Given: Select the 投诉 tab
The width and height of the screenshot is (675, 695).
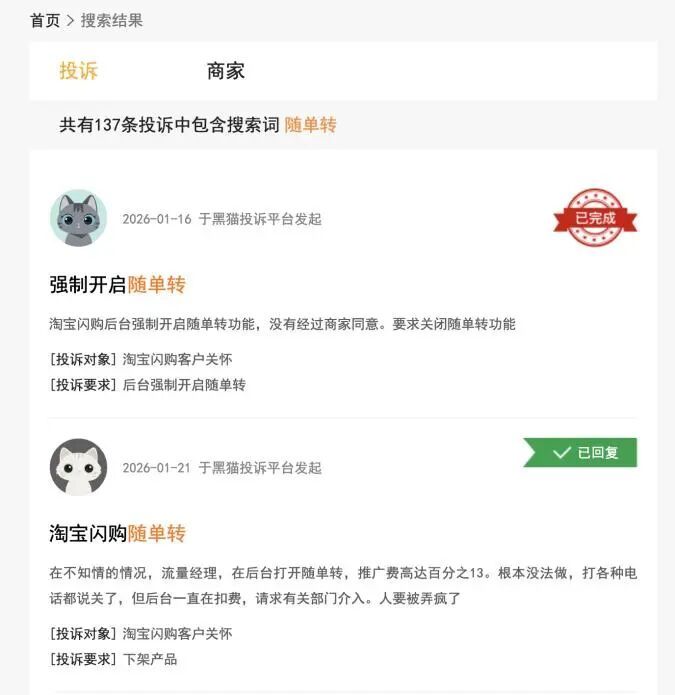Looking at the screenshot, I should point(78,71).
